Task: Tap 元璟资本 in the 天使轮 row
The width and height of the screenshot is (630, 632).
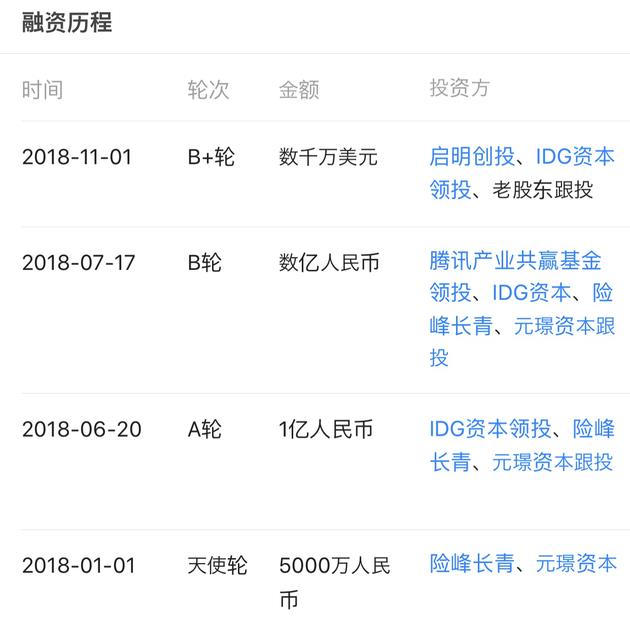Action: (x=576, y=564)
